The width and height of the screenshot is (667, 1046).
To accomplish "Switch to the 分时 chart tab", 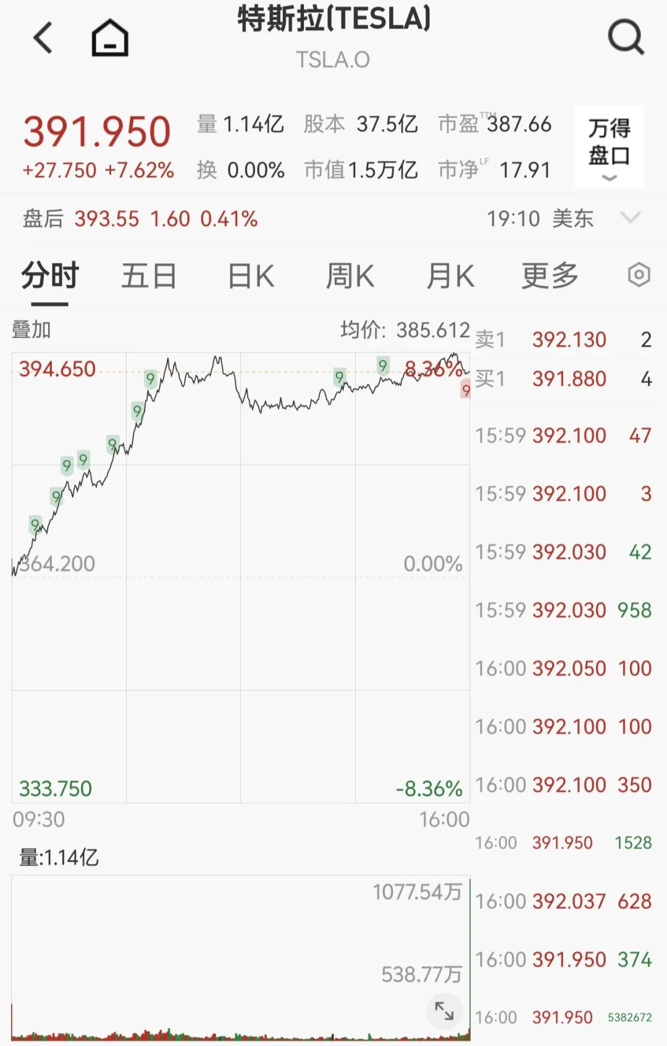I will click(x=49, y=275).
